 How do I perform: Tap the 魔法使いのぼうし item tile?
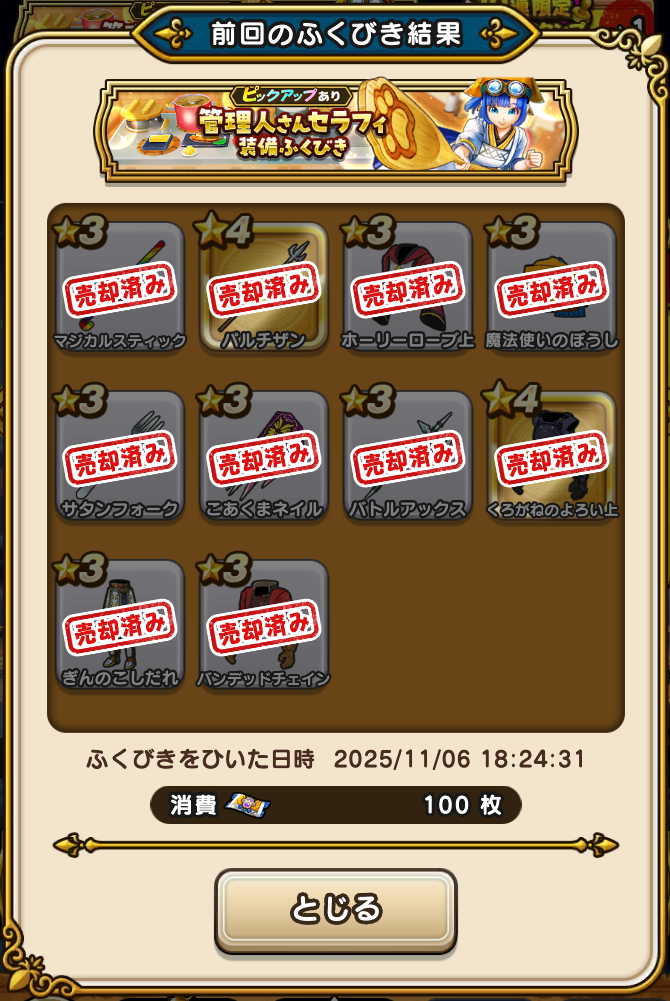tap(552, 287)
